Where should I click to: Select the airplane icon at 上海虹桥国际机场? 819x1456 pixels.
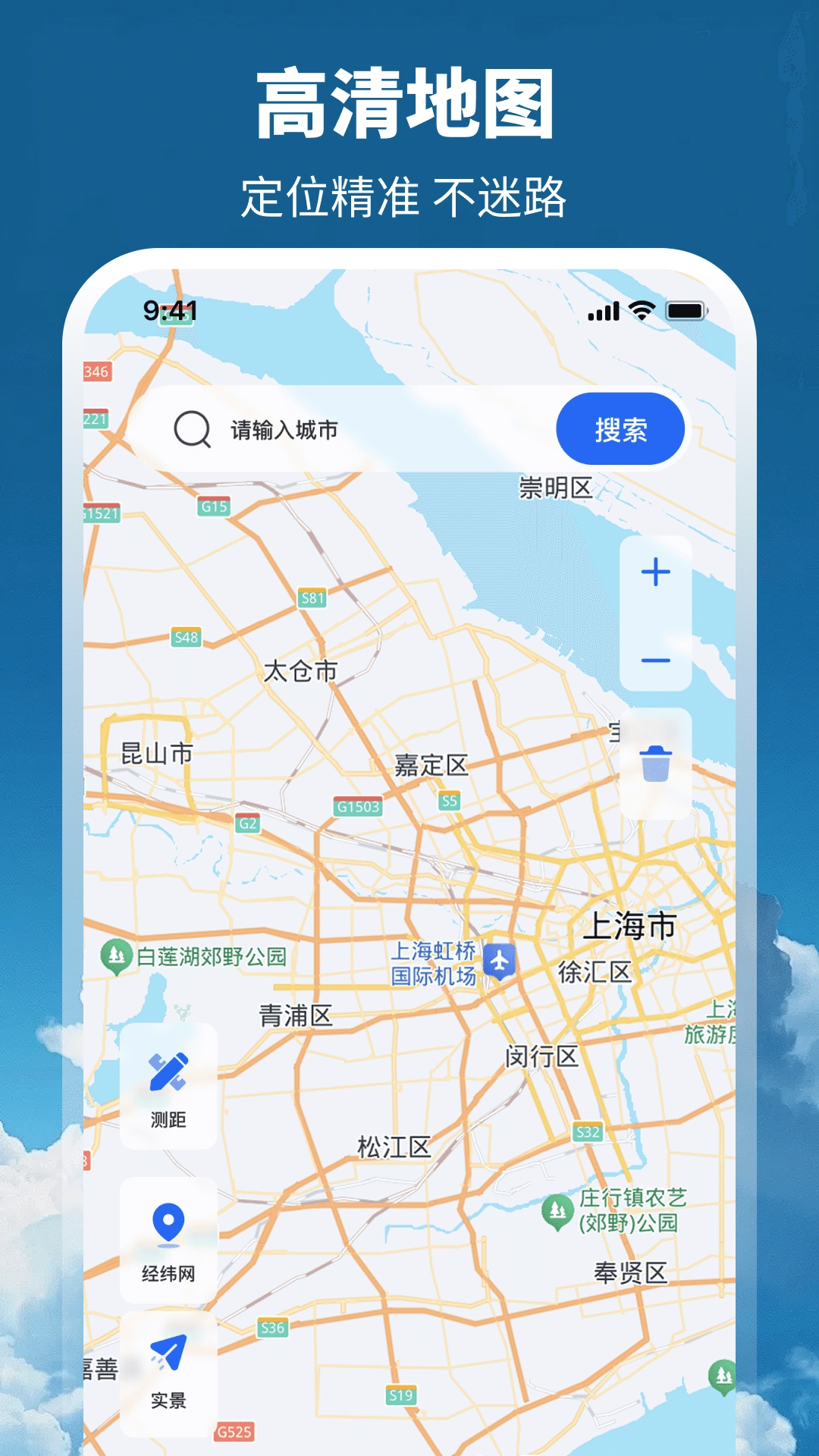tap(501, 959)
